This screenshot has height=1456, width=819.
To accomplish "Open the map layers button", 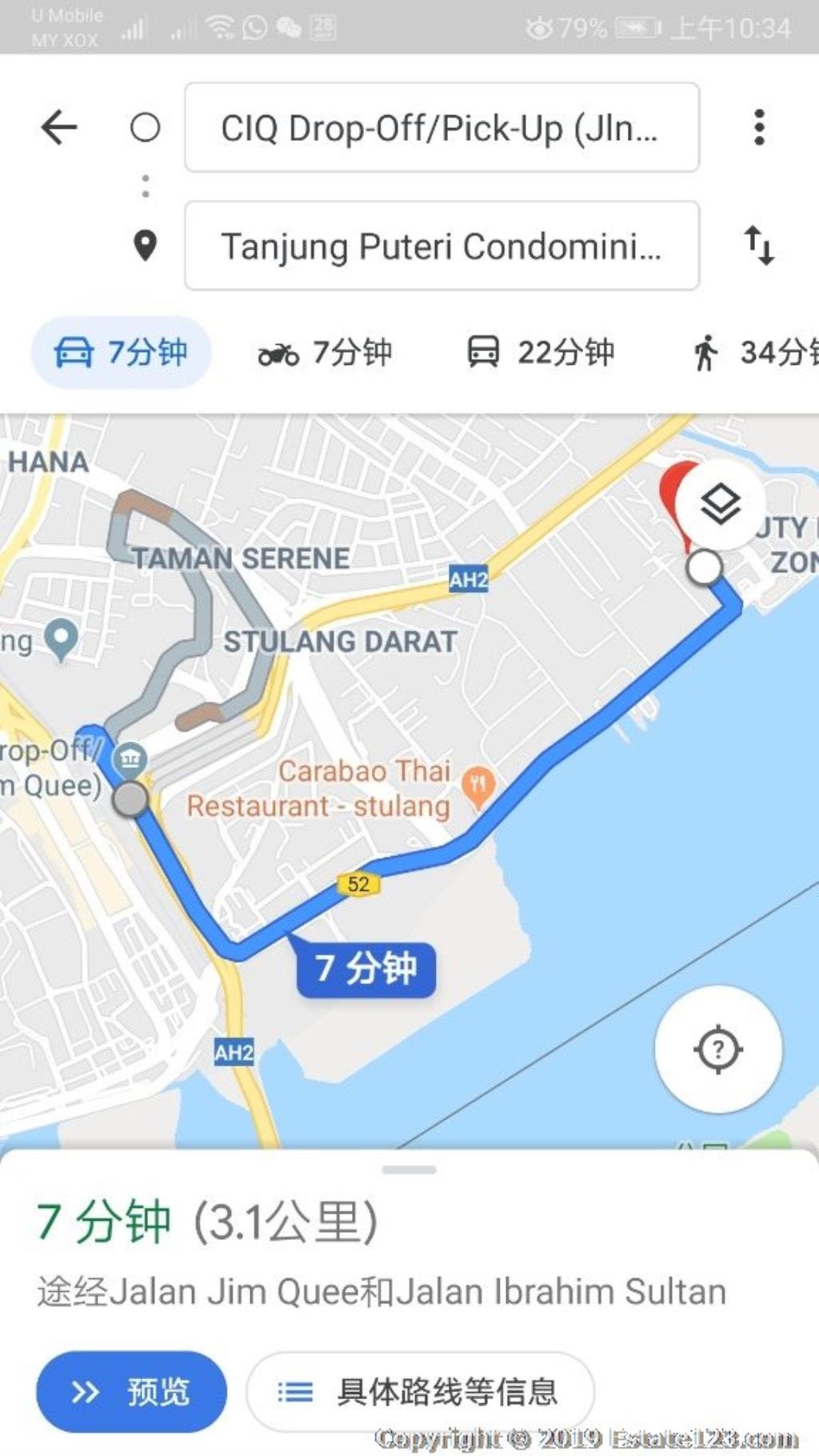I will [x=720, y=505].
